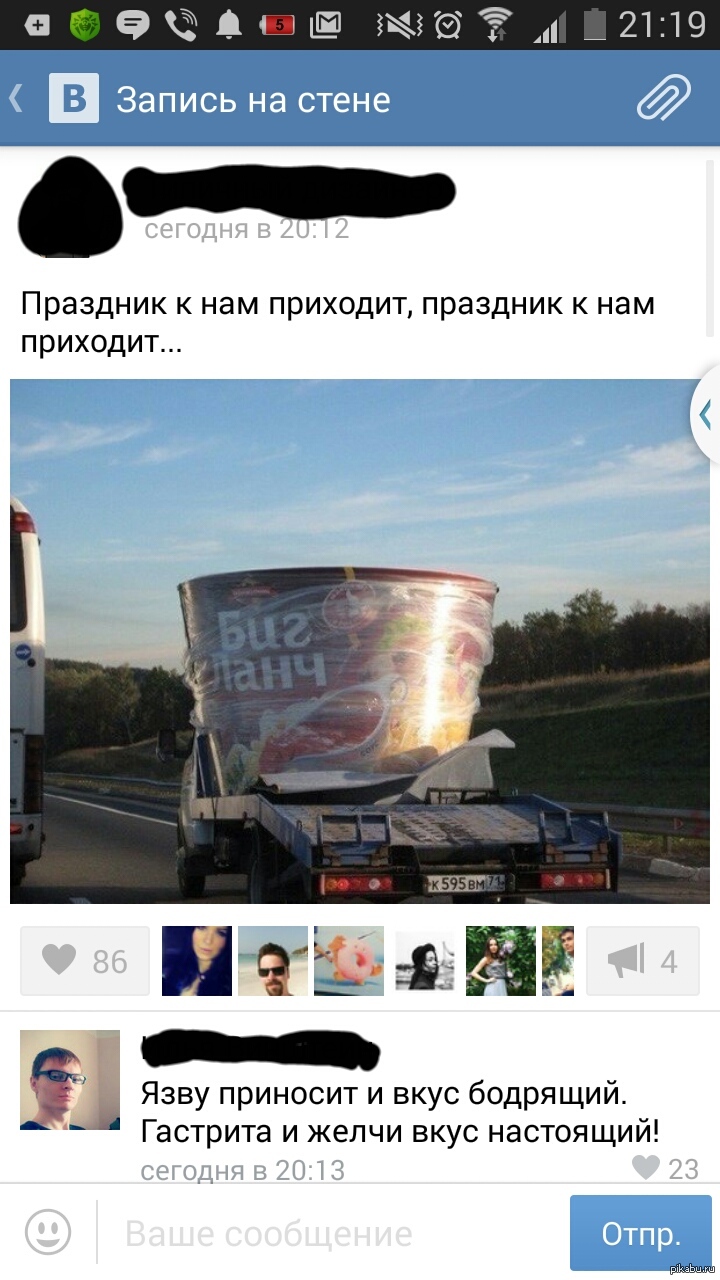Screen dimensions: 720x1280
Task: View the bearded man liker's avatar
Action: click(x=272, y=961)
